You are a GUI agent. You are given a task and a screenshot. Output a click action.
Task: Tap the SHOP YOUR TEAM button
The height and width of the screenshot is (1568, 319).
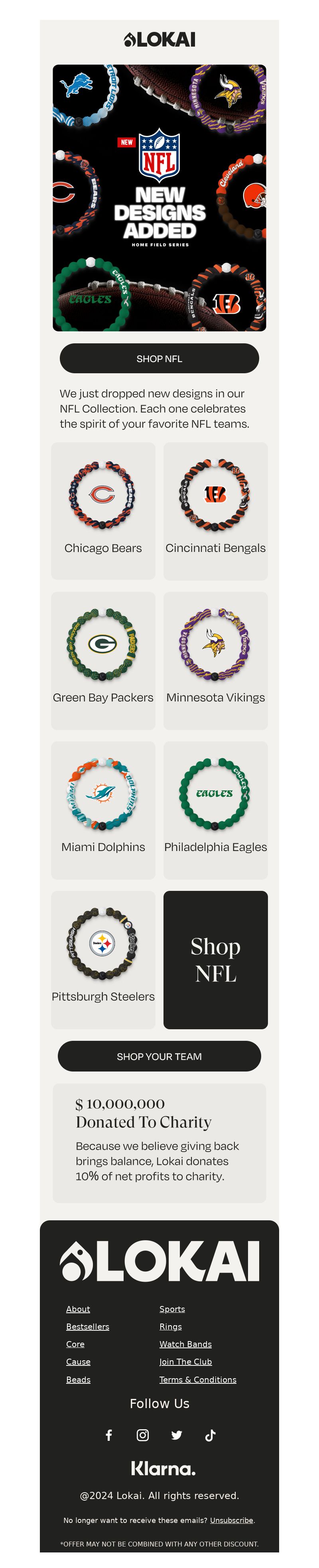159,1056
